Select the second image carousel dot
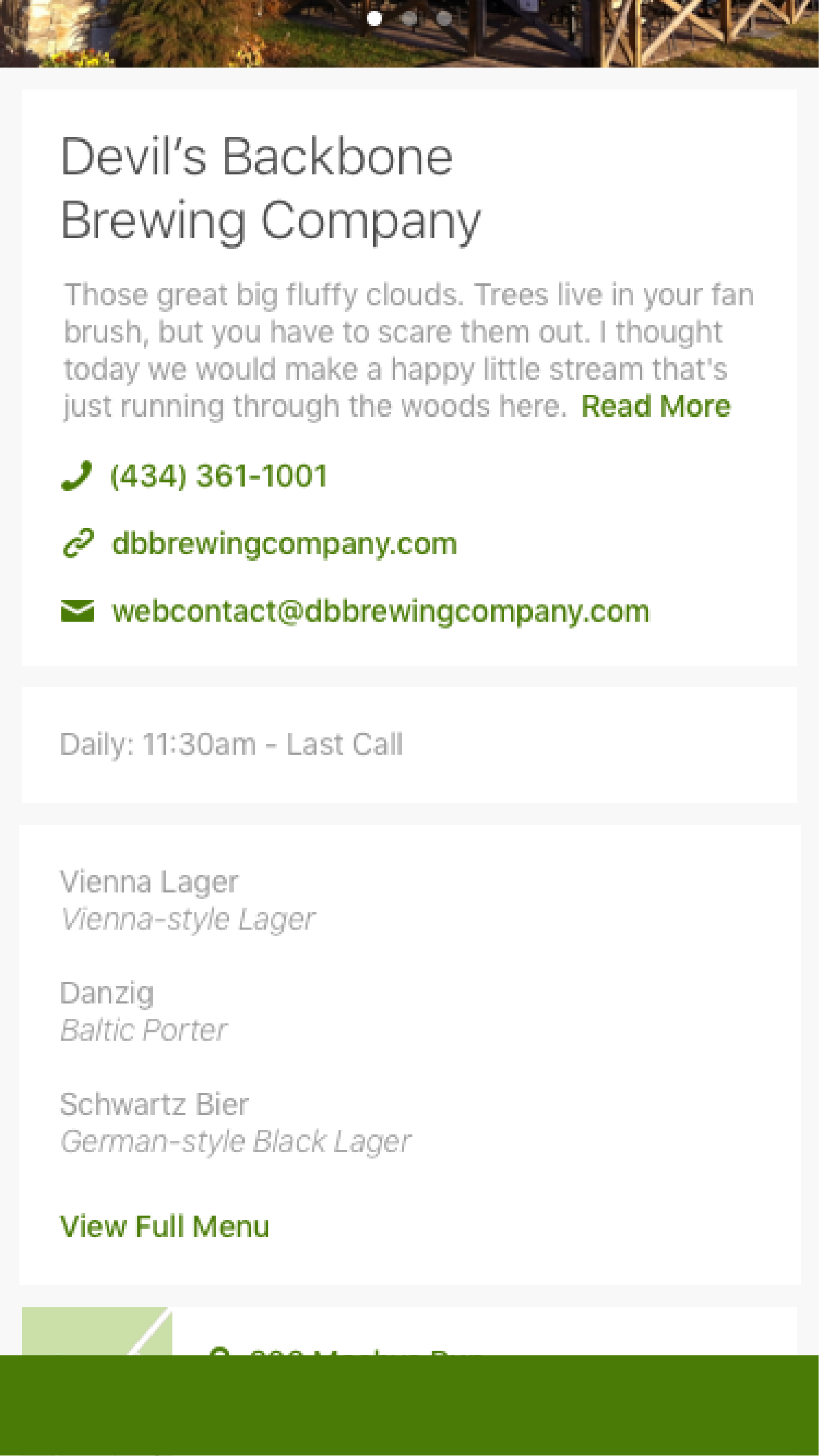The image size is (819, 1456). coord(409,19)
